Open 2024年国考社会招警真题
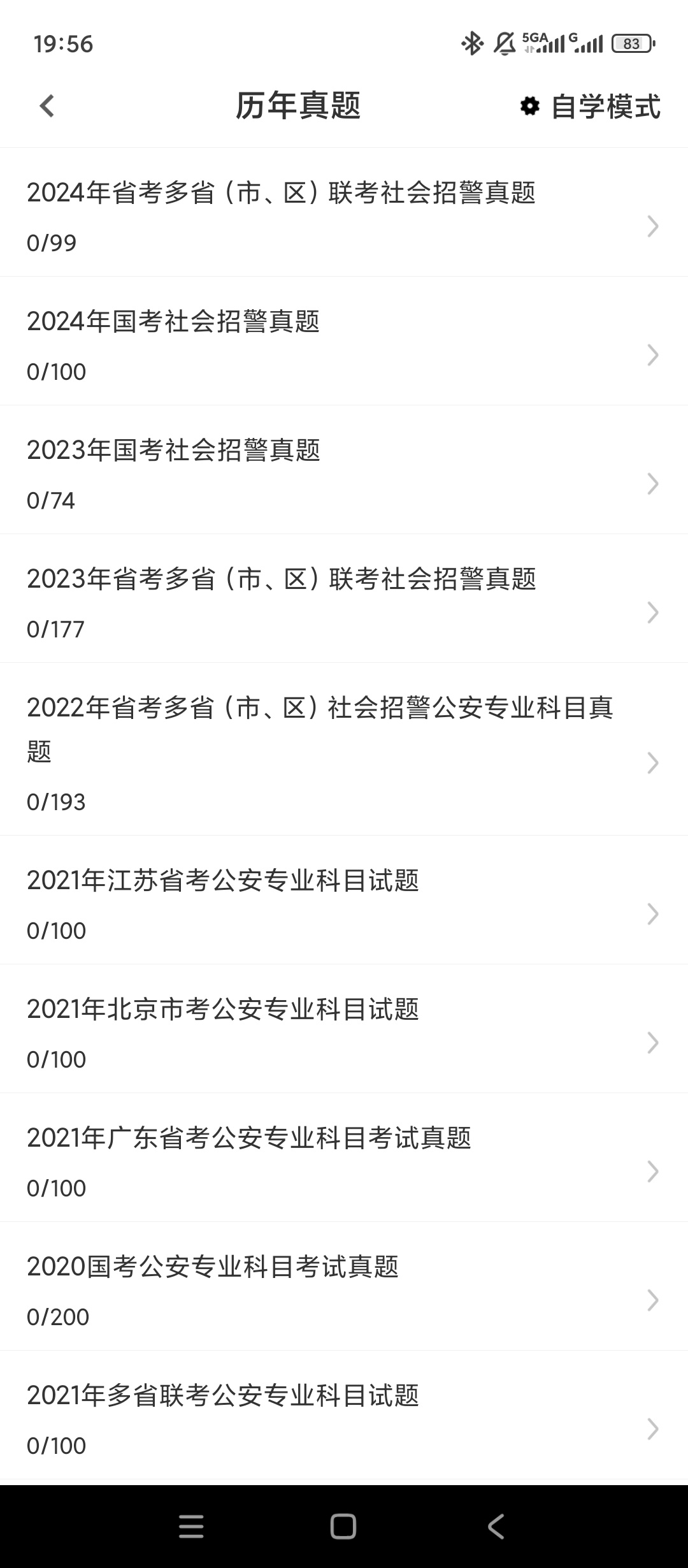 coord(344,342)
